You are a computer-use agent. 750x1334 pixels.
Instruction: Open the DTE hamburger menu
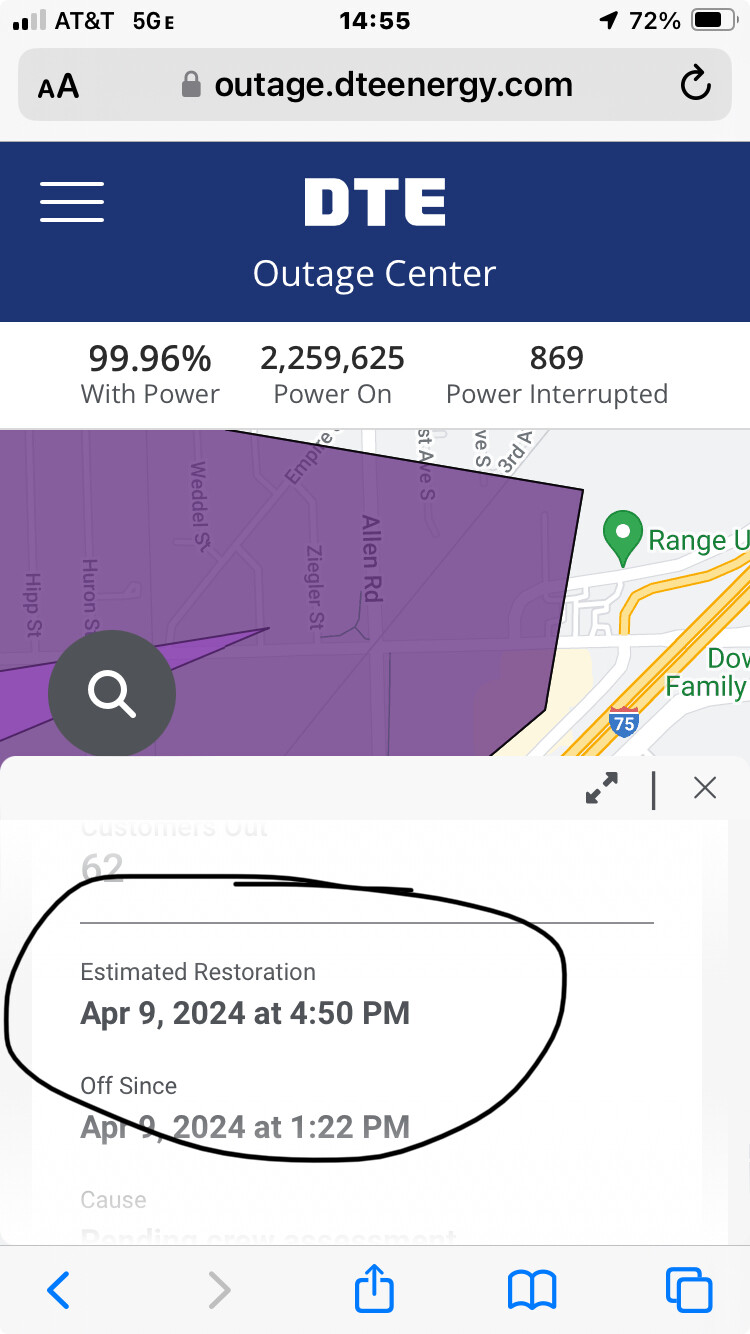[x=72, y=202]
